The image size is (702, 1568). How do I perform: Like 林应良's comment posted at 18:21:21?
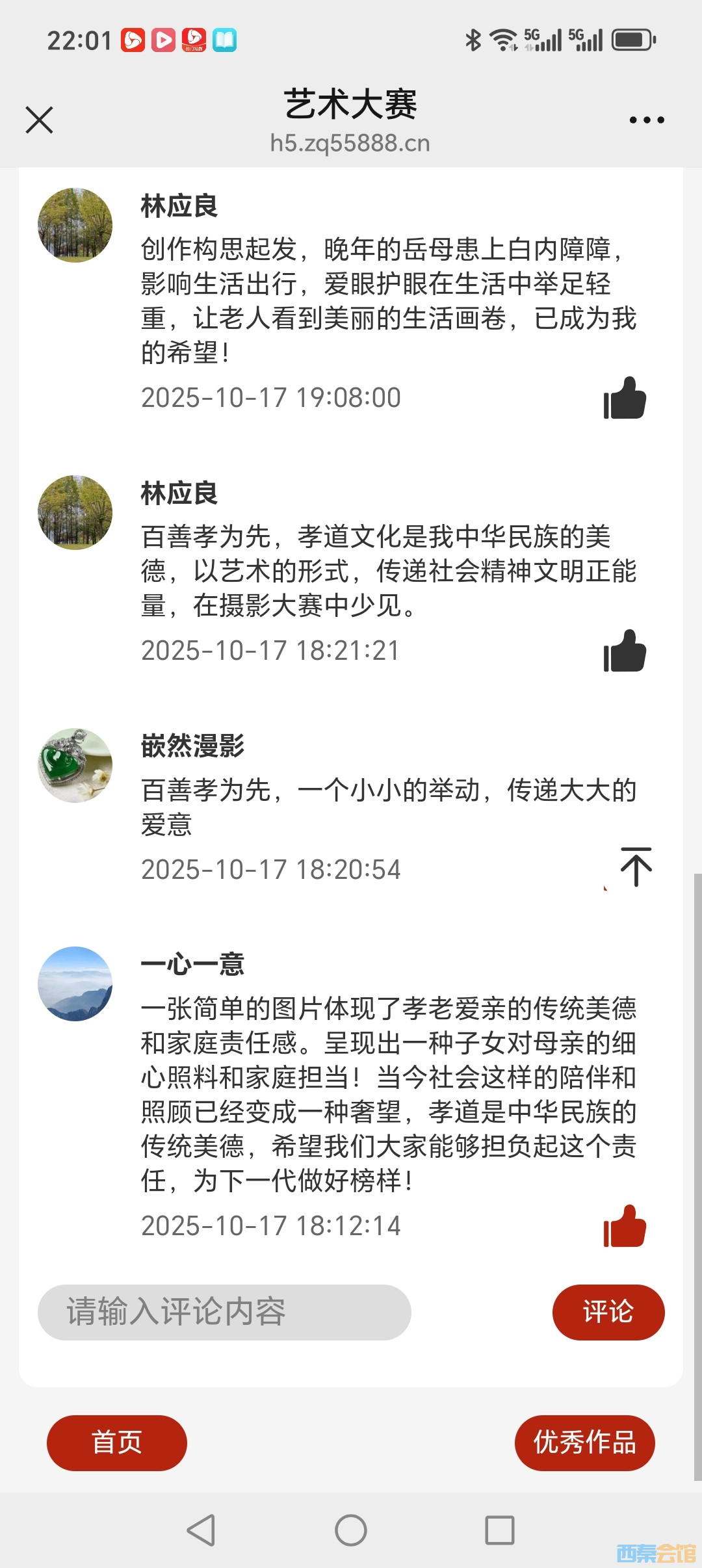tap(625, 651)
